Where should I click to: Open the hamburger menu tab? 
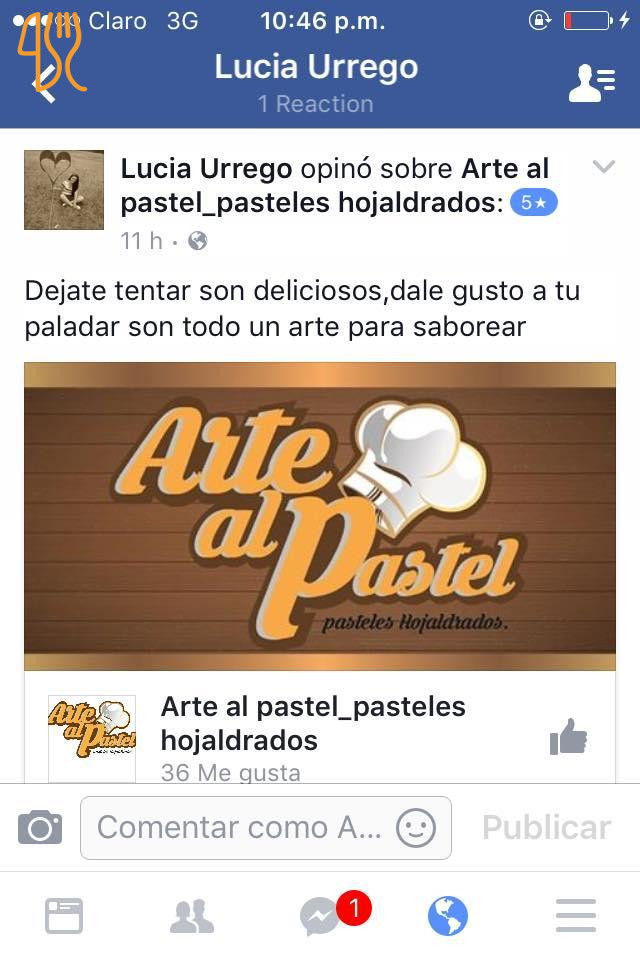pyautogui.click(x=576, y=916)
